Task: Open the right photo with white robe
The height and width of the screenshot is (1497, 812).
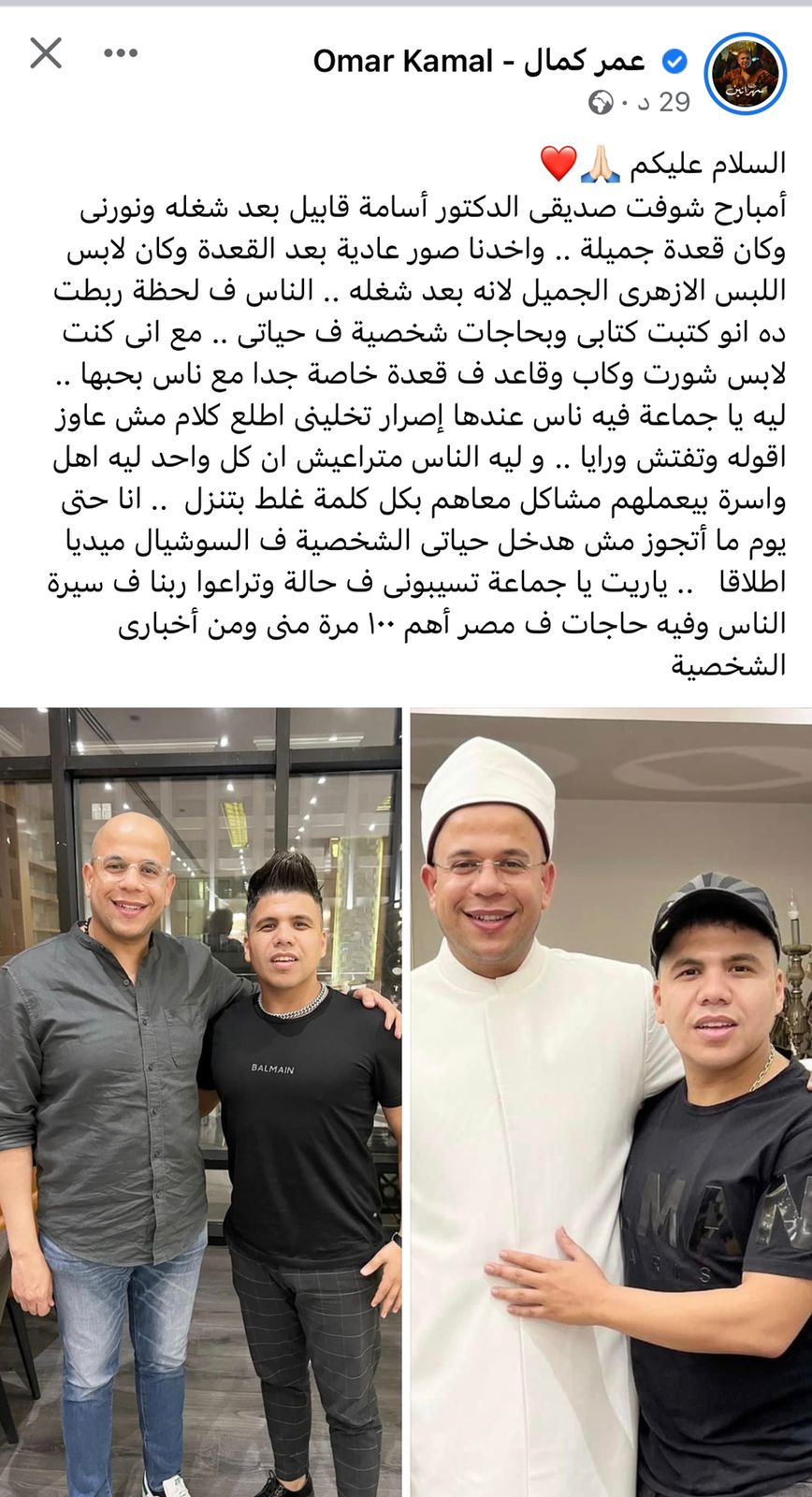Action: click(x=611, y=1104)
